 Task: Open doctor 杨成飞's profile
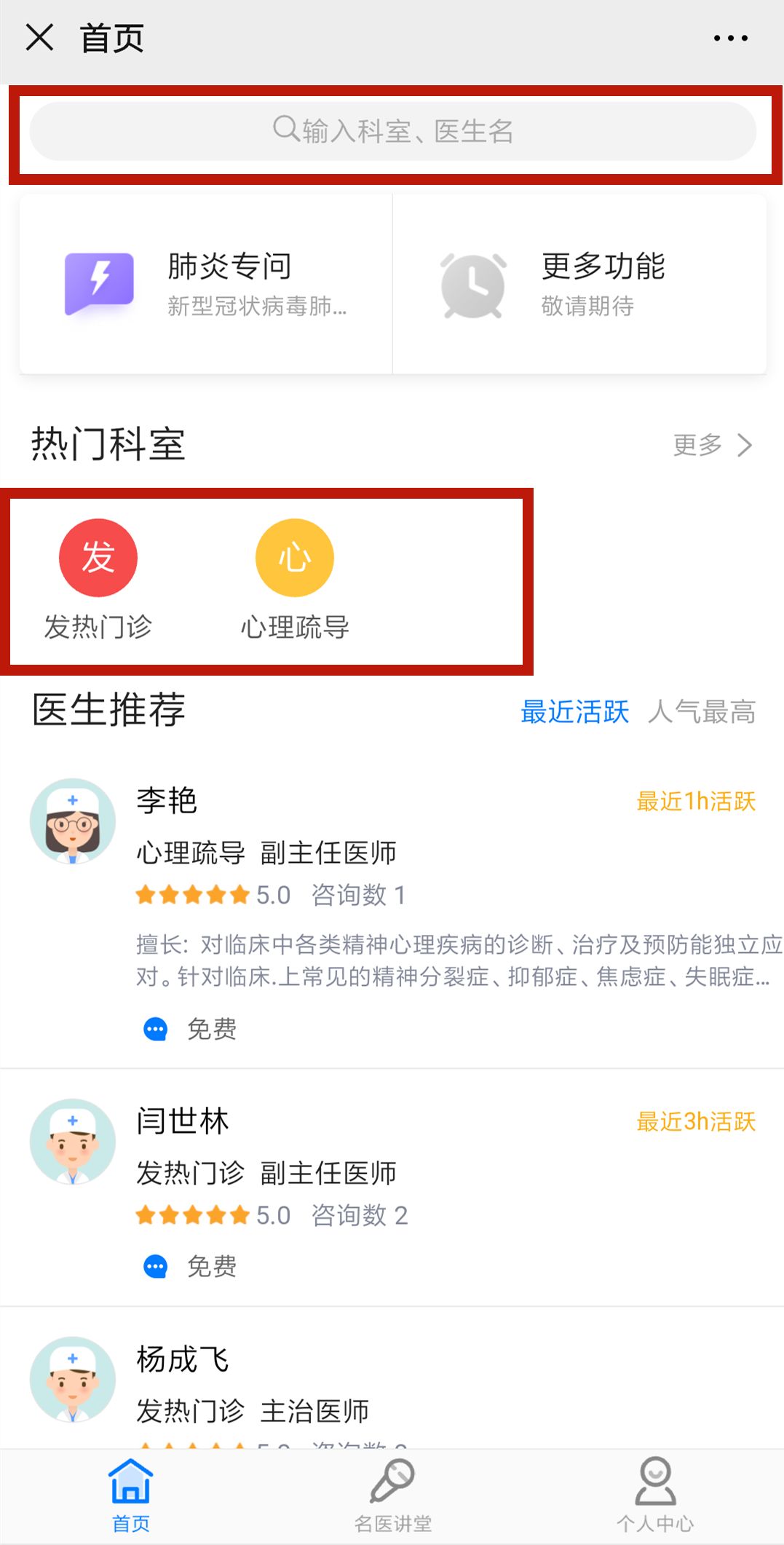tap(182, 1359)
